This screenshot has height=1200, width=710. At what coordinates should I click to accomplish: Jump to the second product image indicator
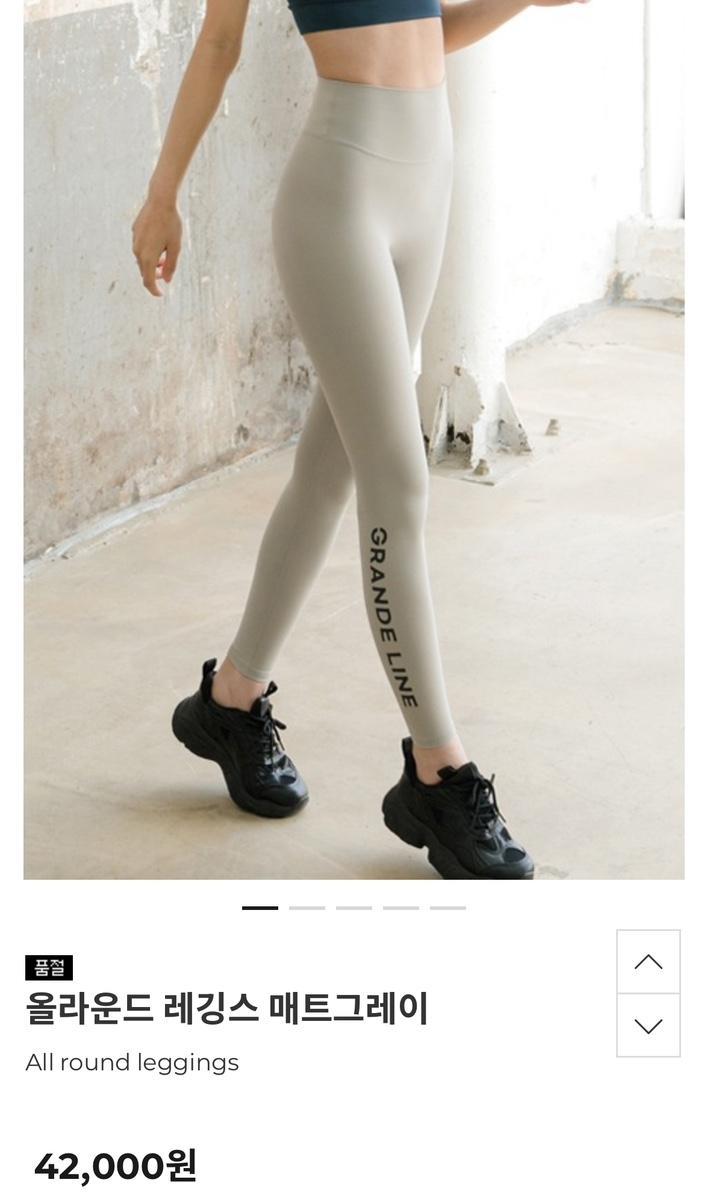(x=307, y=908)
